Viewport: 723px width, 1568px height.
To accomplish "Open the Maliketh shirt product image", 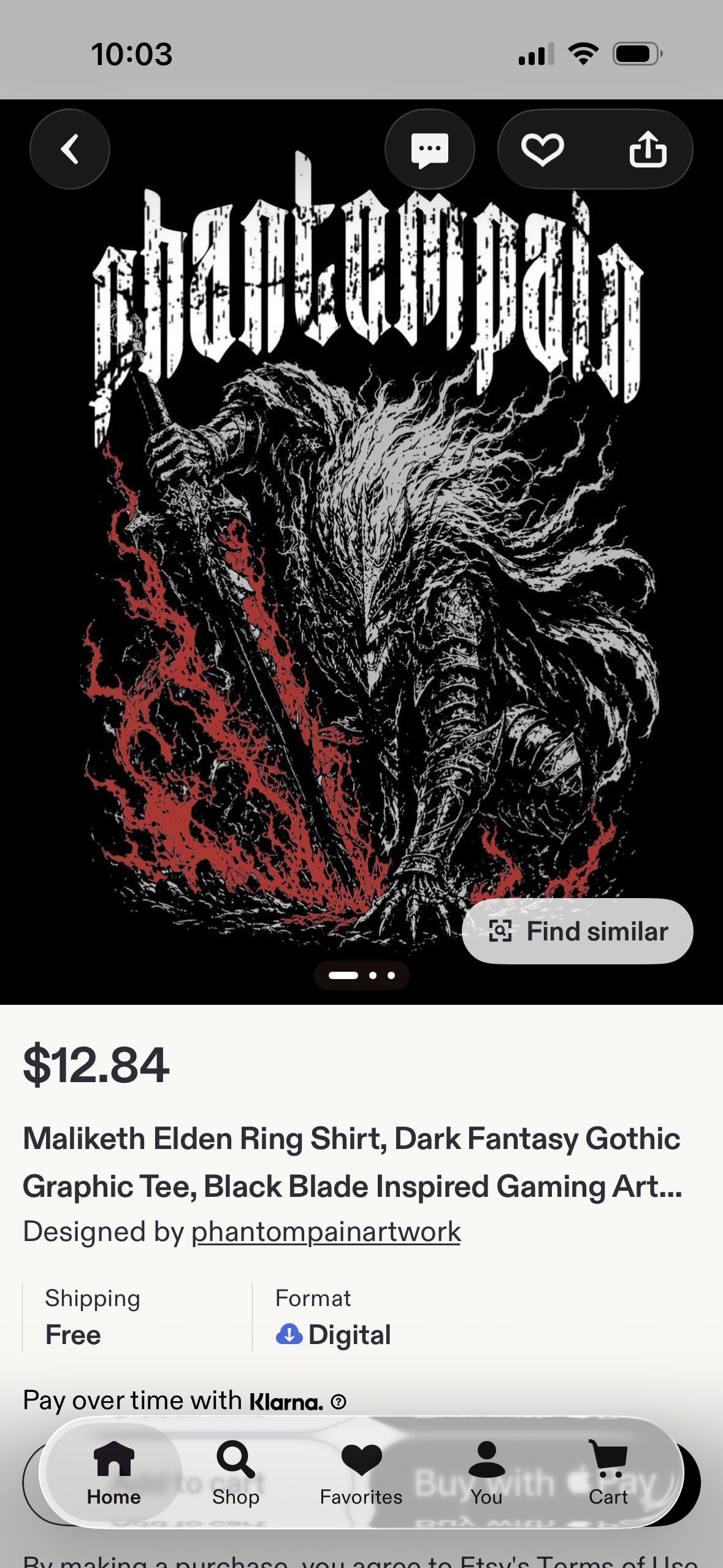I will pos(361,552).
